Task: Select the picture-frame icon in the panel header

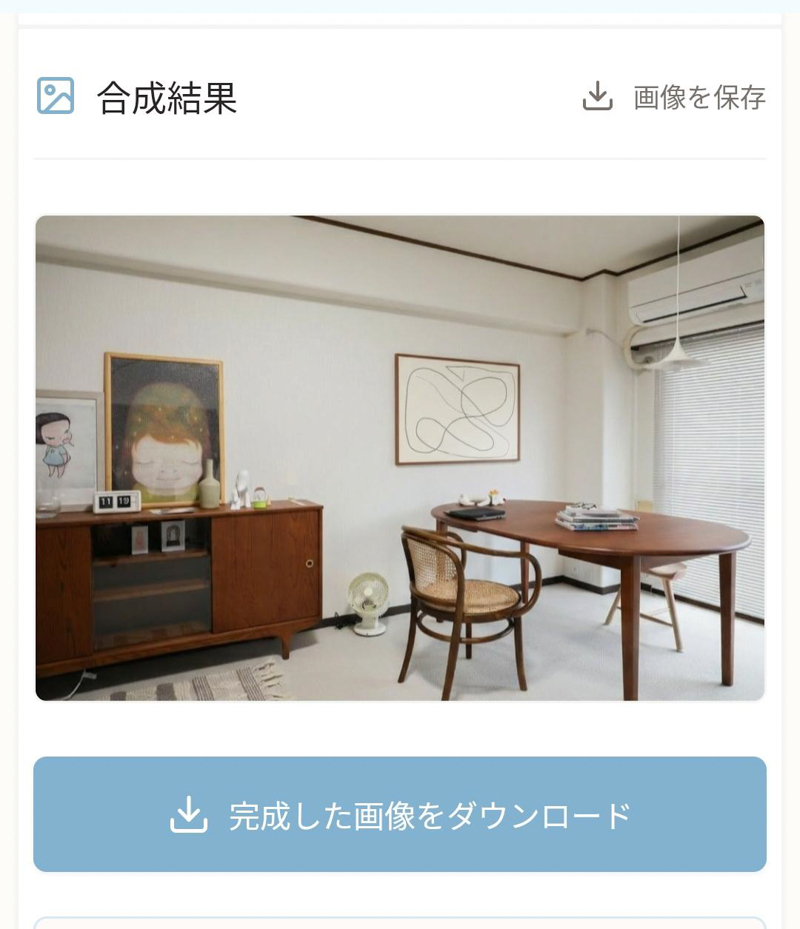Action: coord(55,94)
